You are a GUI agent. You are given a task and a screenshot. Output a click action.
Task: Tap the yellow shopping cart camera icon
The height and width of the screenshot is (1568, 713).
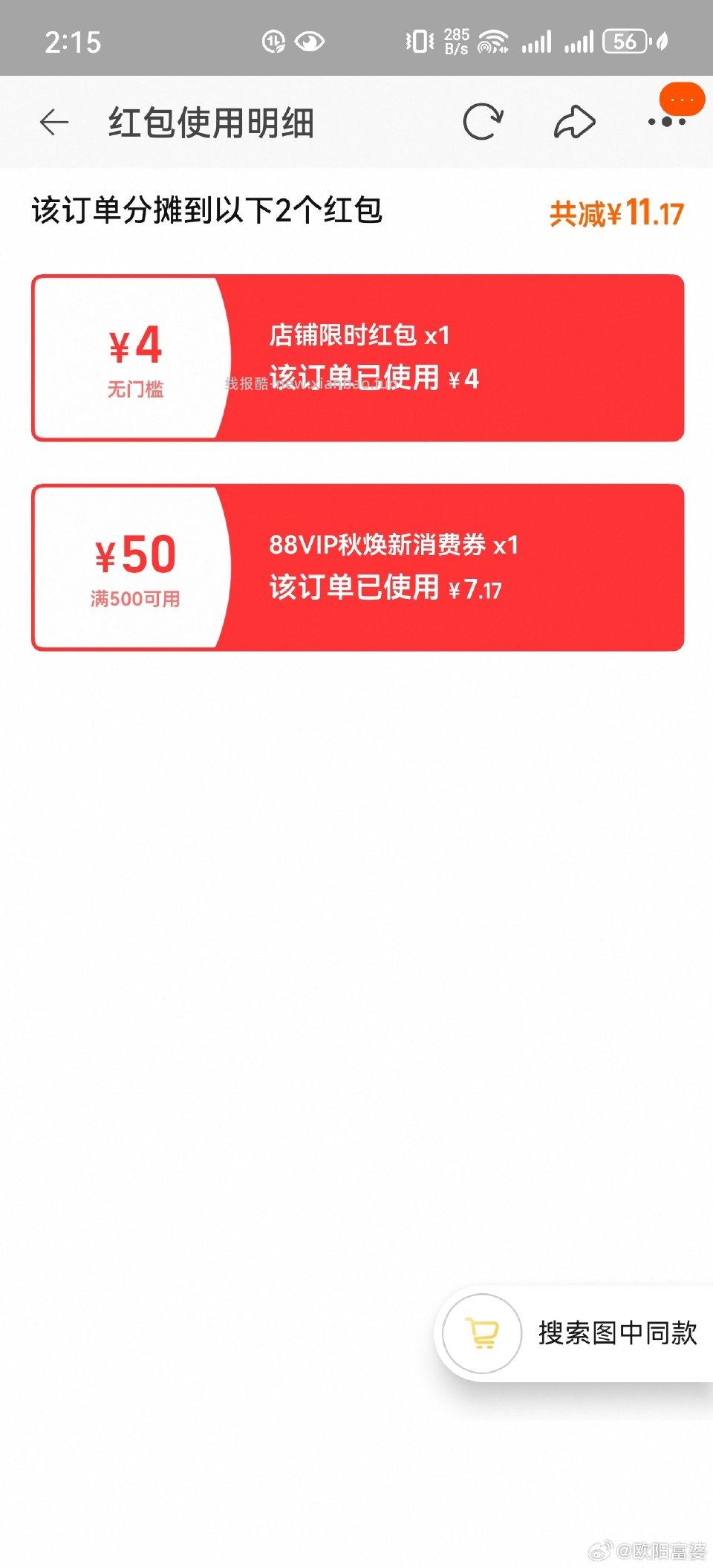tap(484, 1334)
